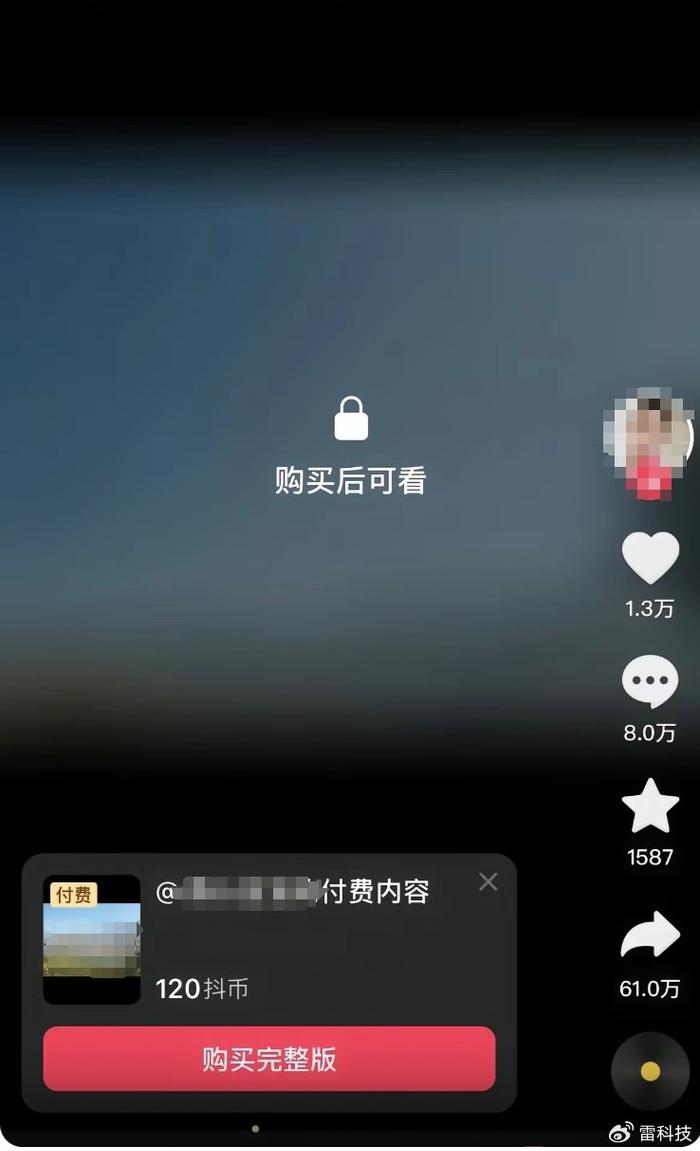Tap 购买完整版 to buy the full version
Viewport: 700px width, 1151px height.
(x=269, y=1058)
